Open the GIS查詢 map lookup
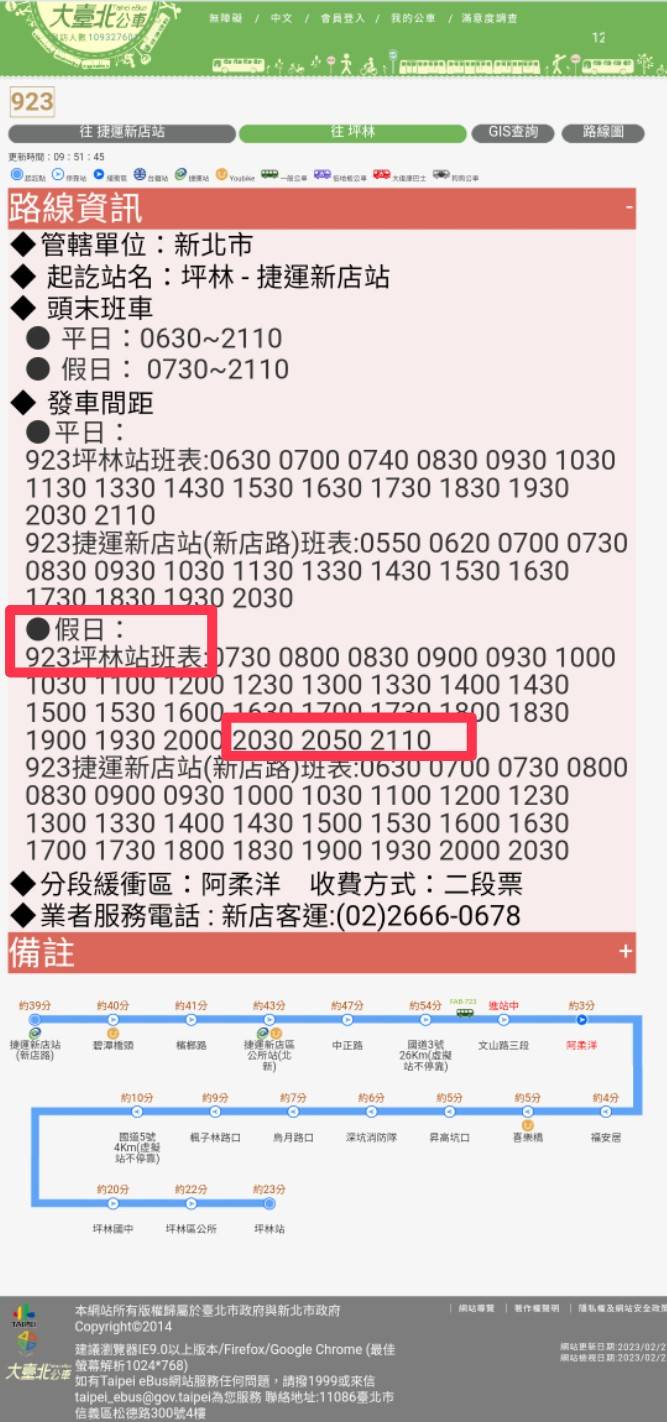 pos(513,133)
